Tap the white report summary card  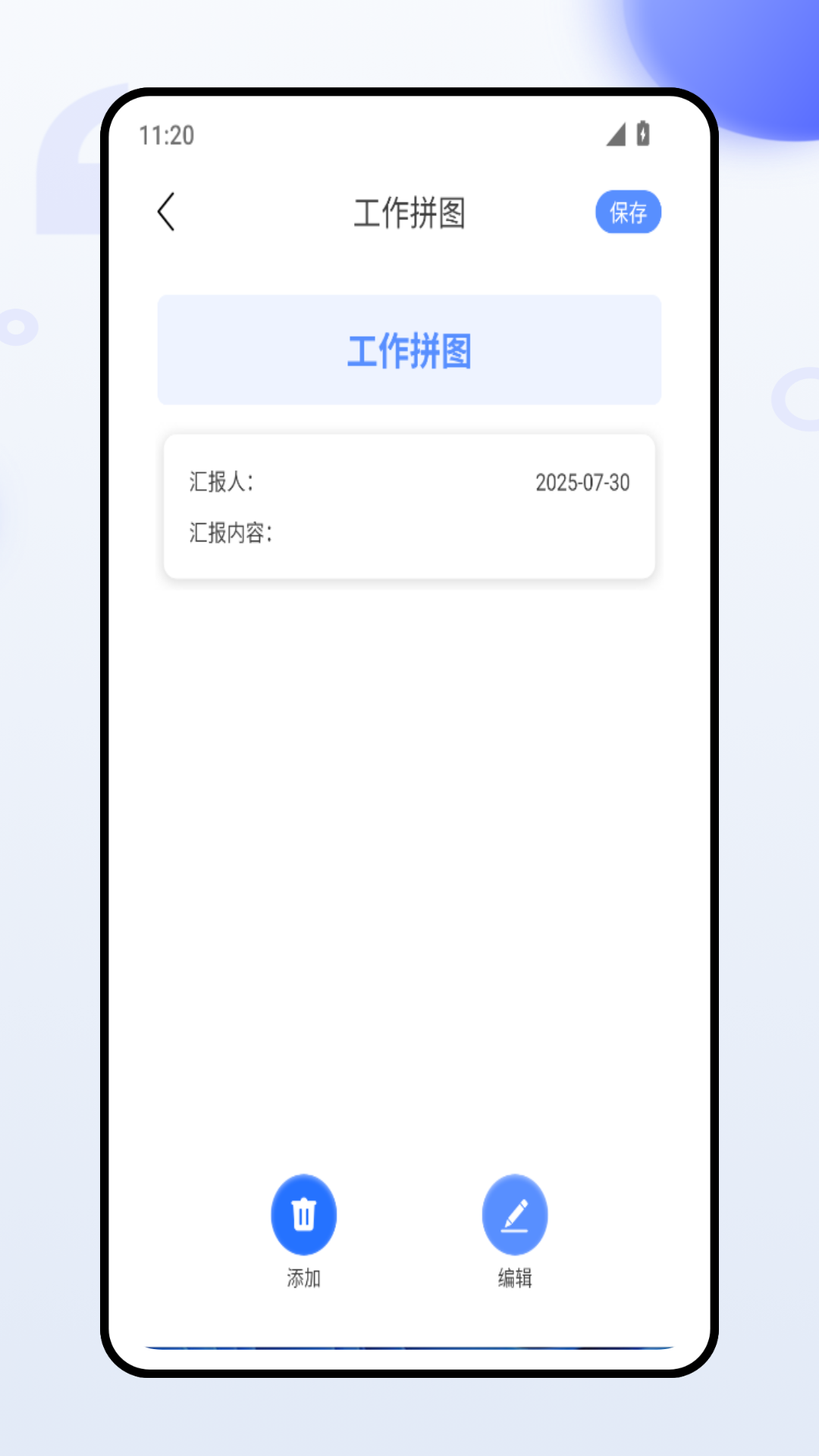pyautogui.click(x=409, y=506)
